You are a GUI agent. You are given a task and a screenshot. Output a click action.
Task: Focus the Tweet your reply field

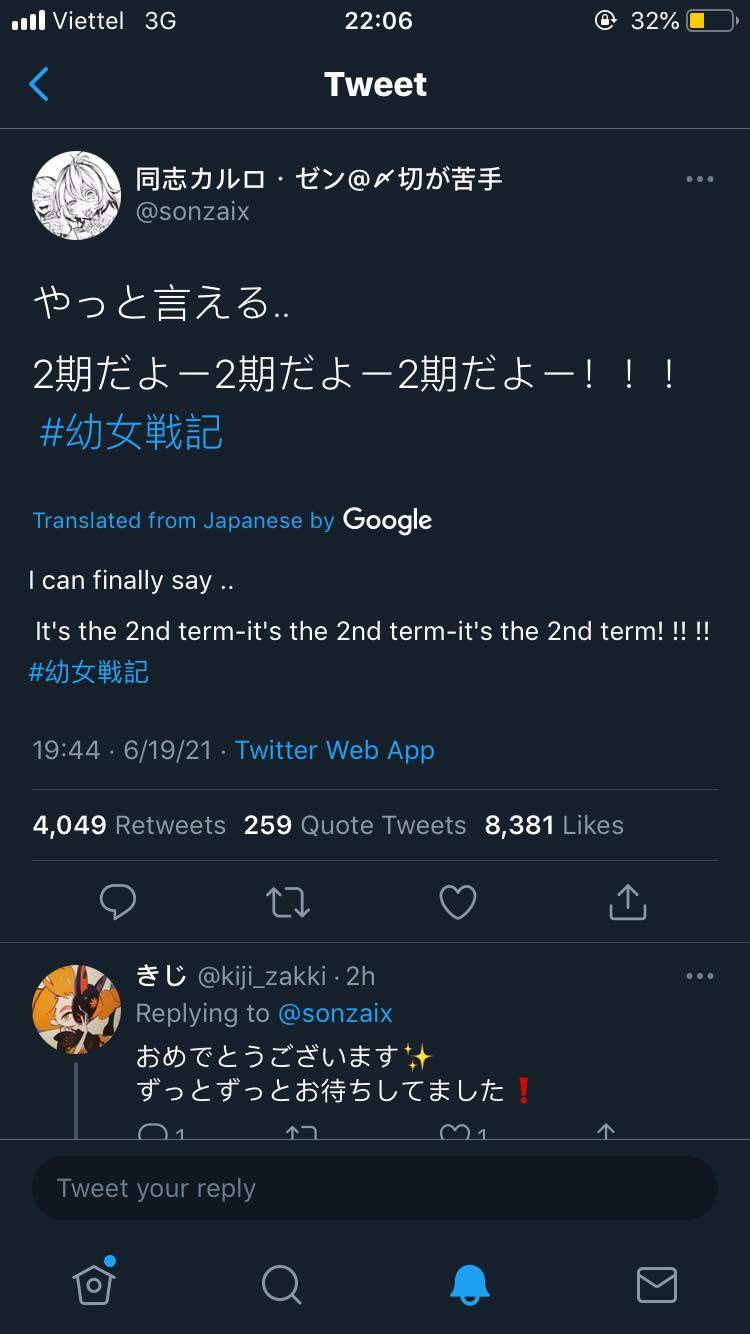click(x=375, y=1188)
